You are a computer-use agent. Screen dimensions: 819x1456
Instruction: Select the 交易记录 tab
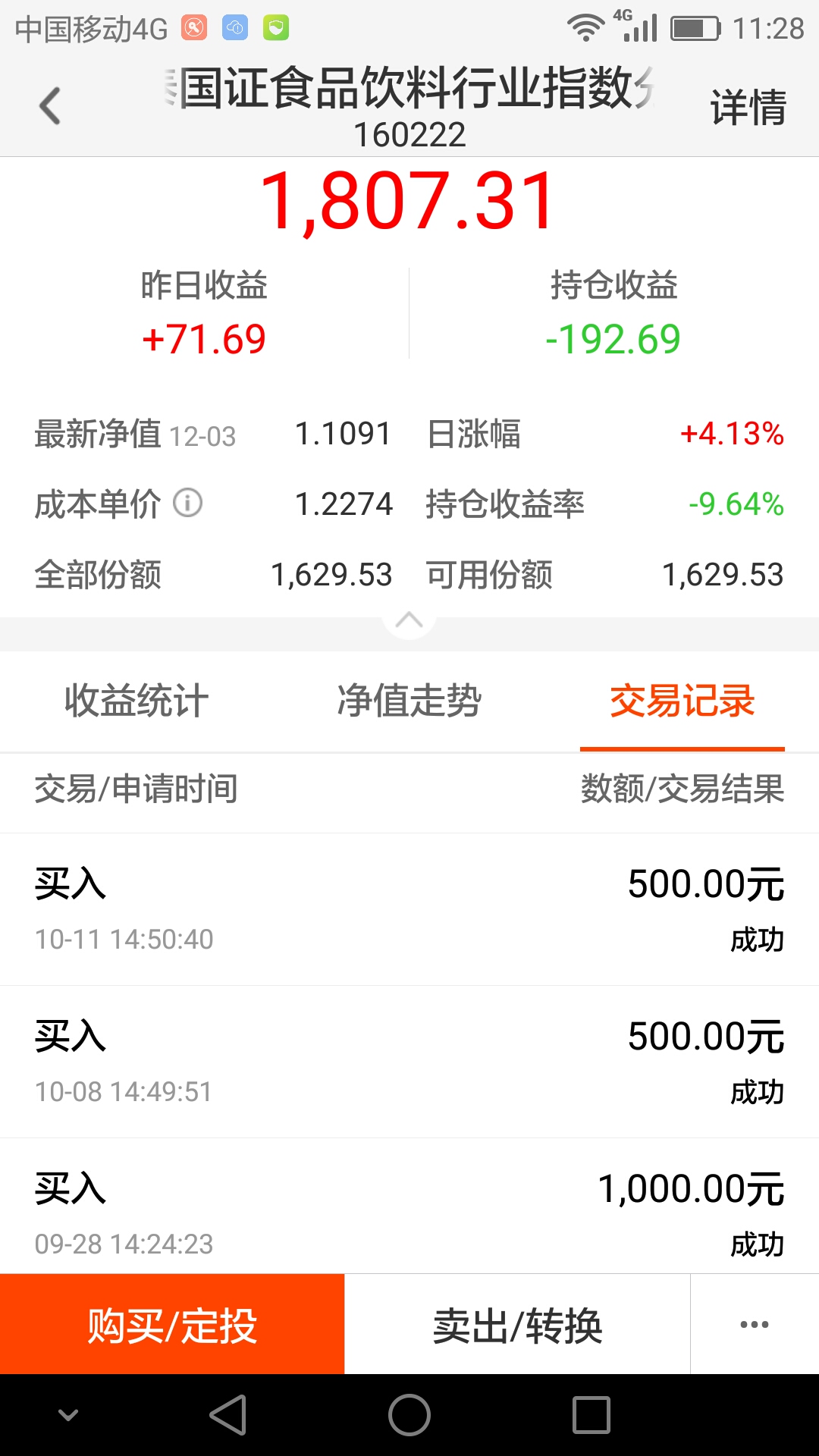[x=682, y=700]
